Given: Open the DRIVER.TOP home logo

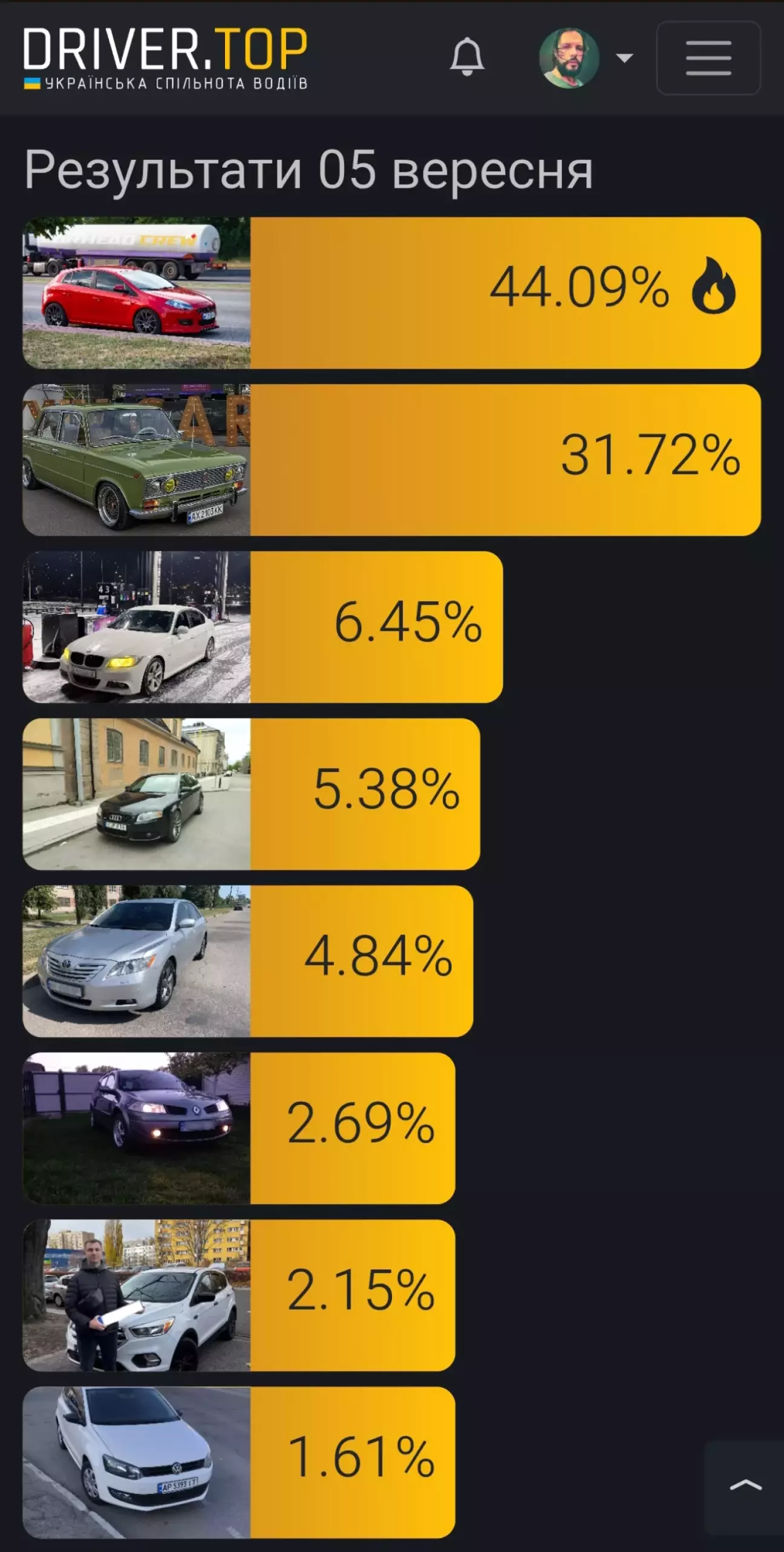Looking at the screenshot, I should (x=165, y=59).
